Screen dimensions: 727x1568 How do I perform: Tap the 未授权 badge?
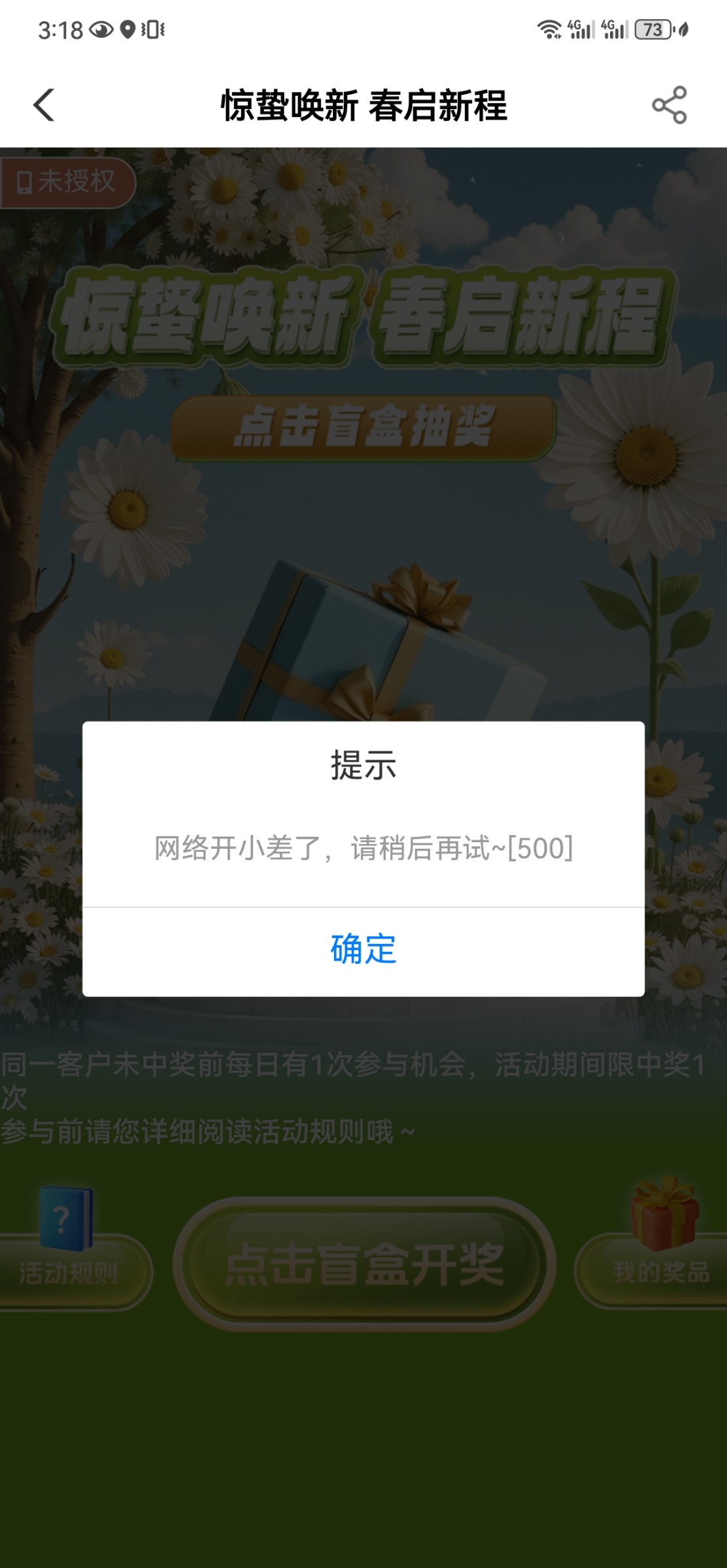tap(67, 182)
